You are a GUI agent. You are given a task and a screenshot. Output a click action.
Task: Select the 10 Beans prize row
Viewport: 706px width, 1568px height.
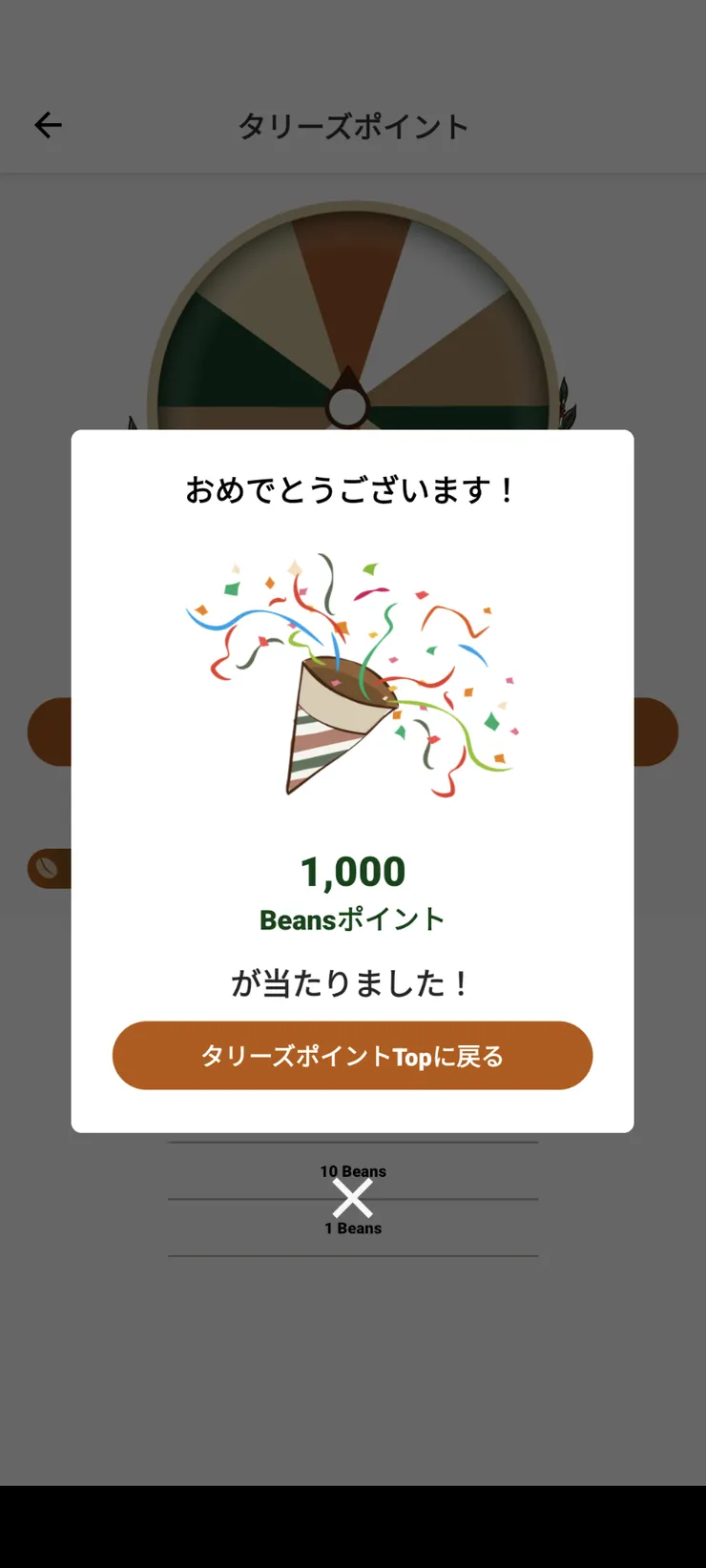(352, 1170)
